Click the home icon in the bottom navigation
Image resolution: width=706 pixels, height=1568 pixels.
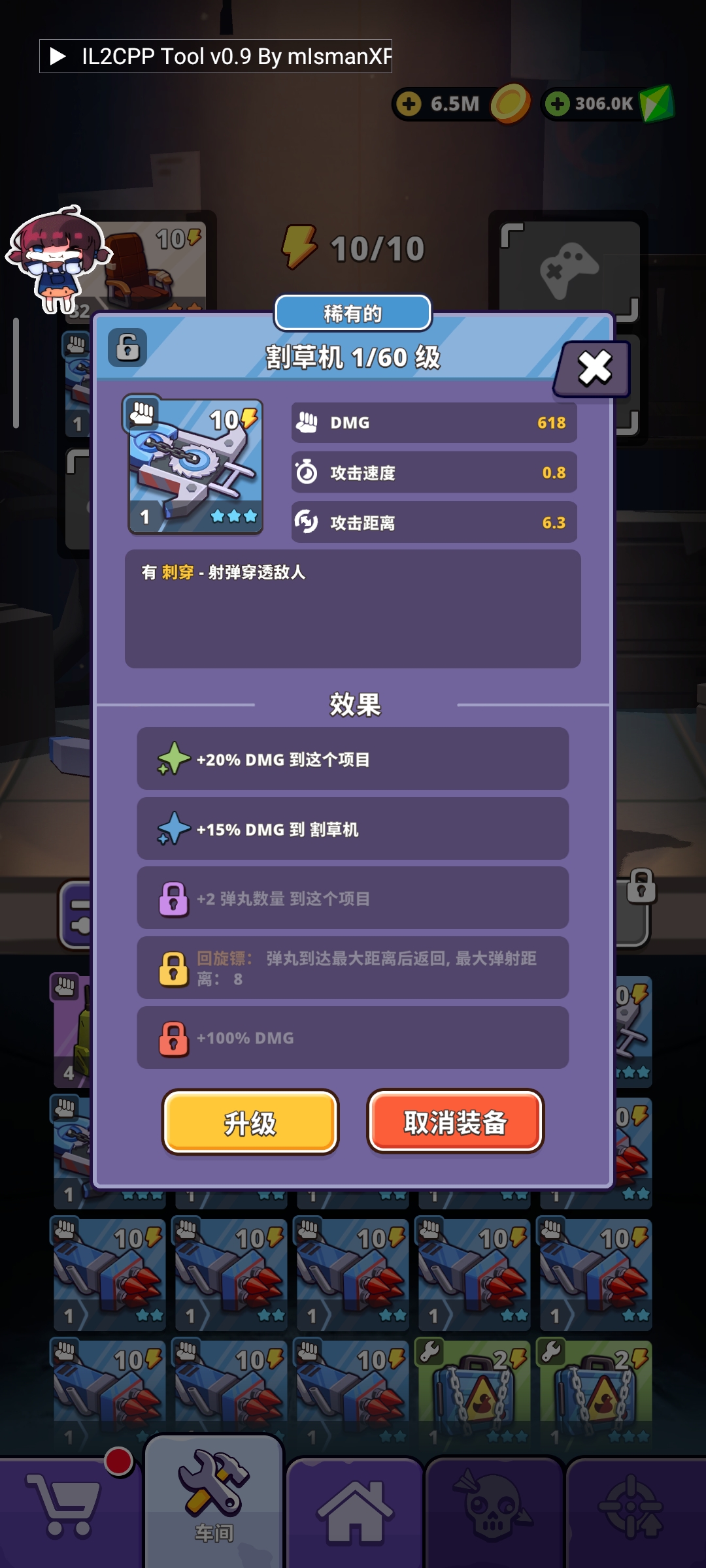click(353, 1503)
